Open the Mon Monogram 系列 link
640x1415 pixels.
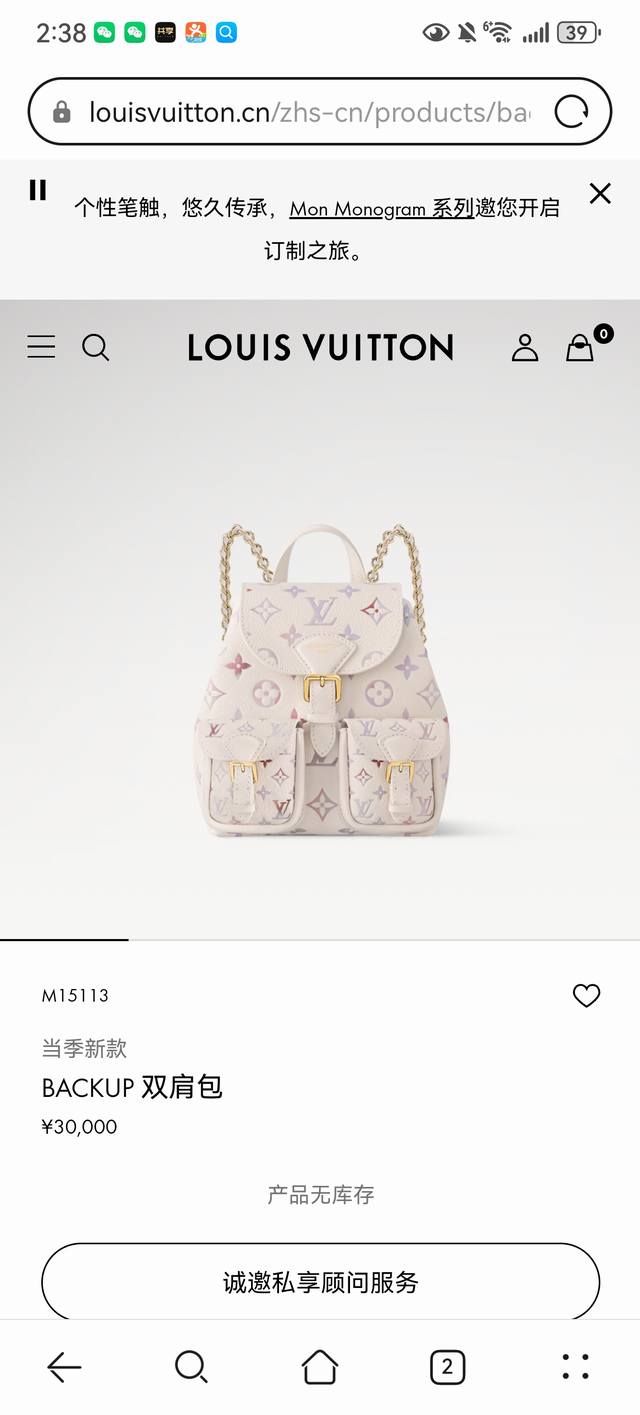[381, 209]
